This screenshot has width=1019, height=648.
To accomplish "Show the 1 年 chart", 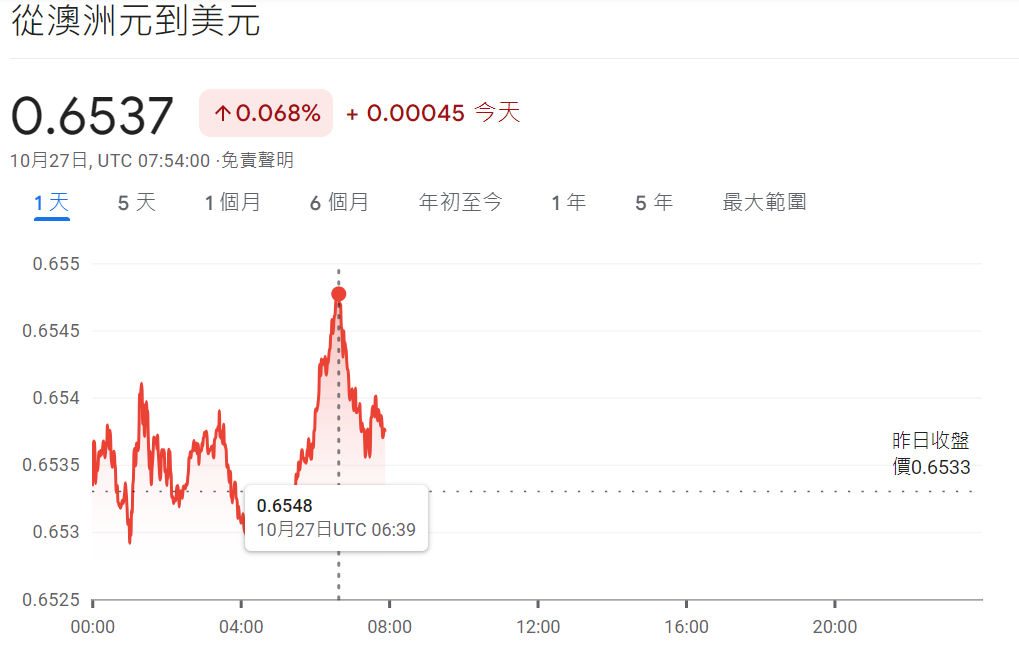I will 568,203.
